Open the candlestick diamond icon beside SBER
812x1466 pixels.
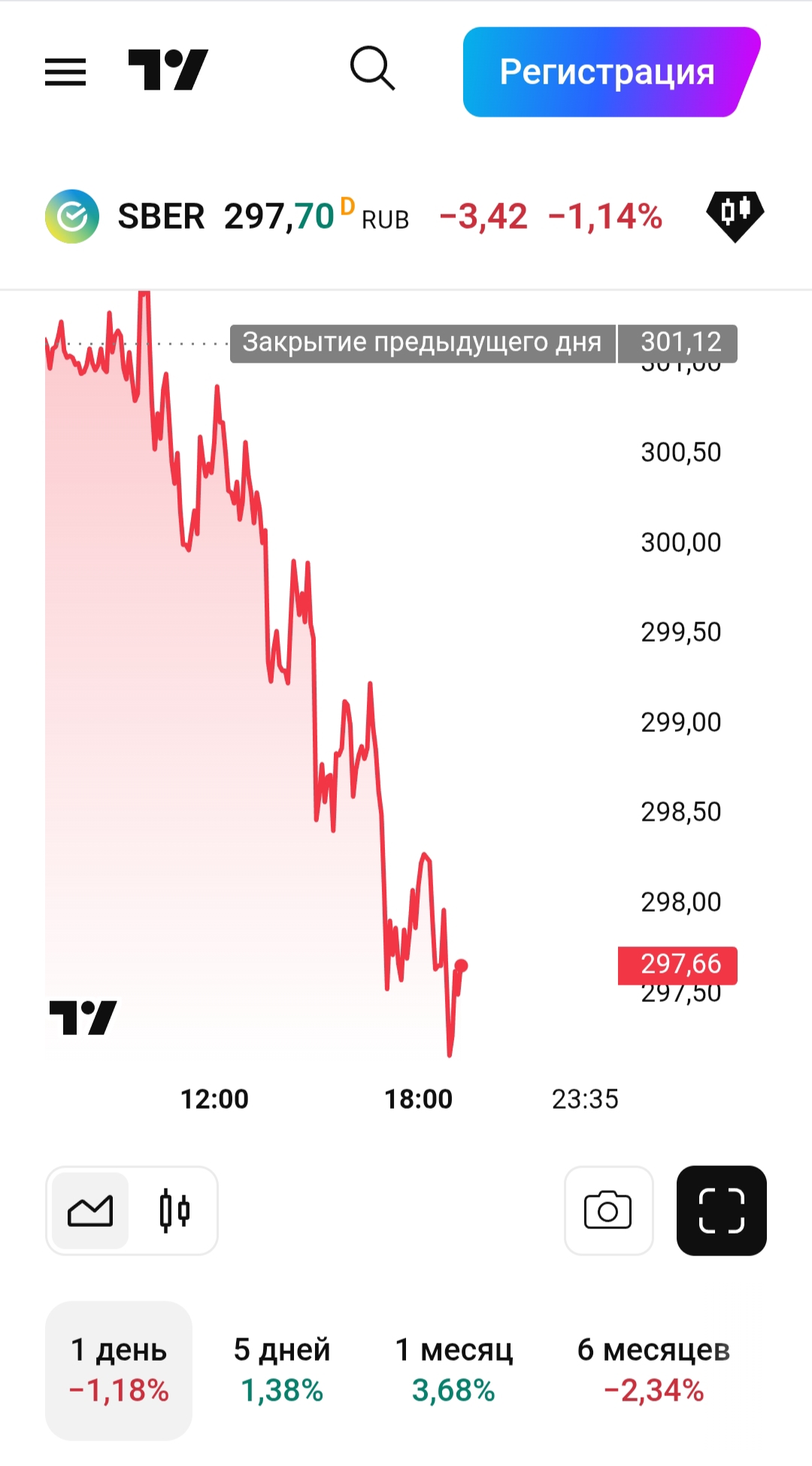click(x=735, y=215)
